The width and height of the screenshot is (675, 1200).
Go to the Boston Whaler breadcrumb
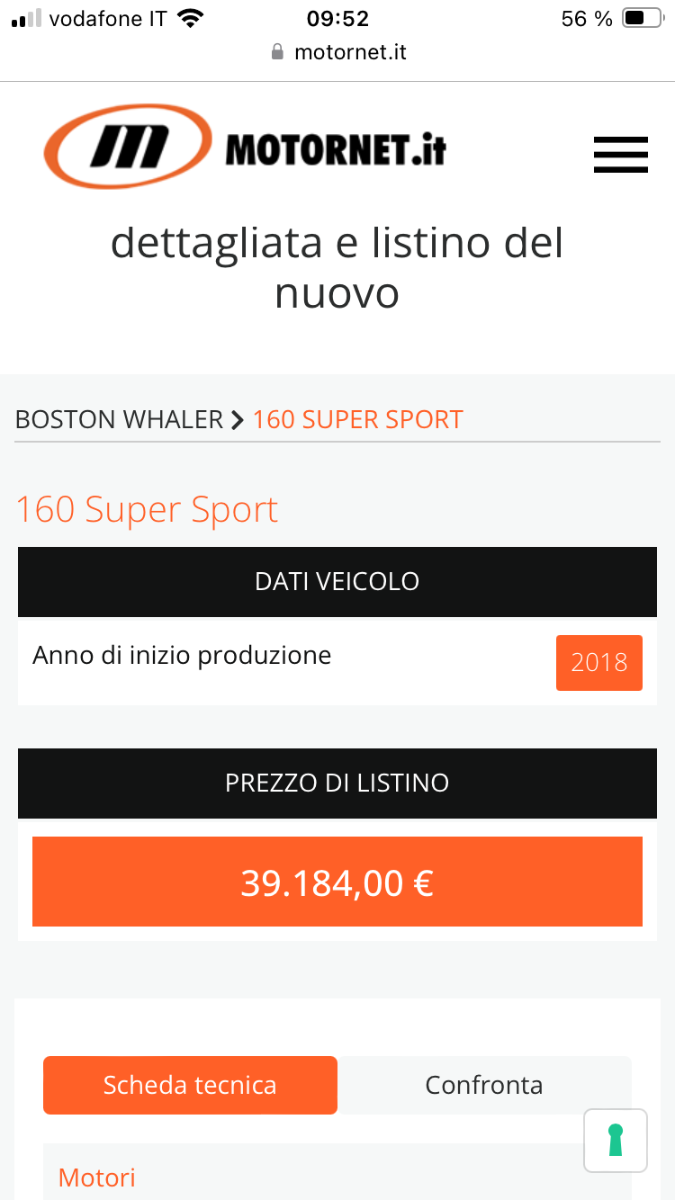[119, 419]
